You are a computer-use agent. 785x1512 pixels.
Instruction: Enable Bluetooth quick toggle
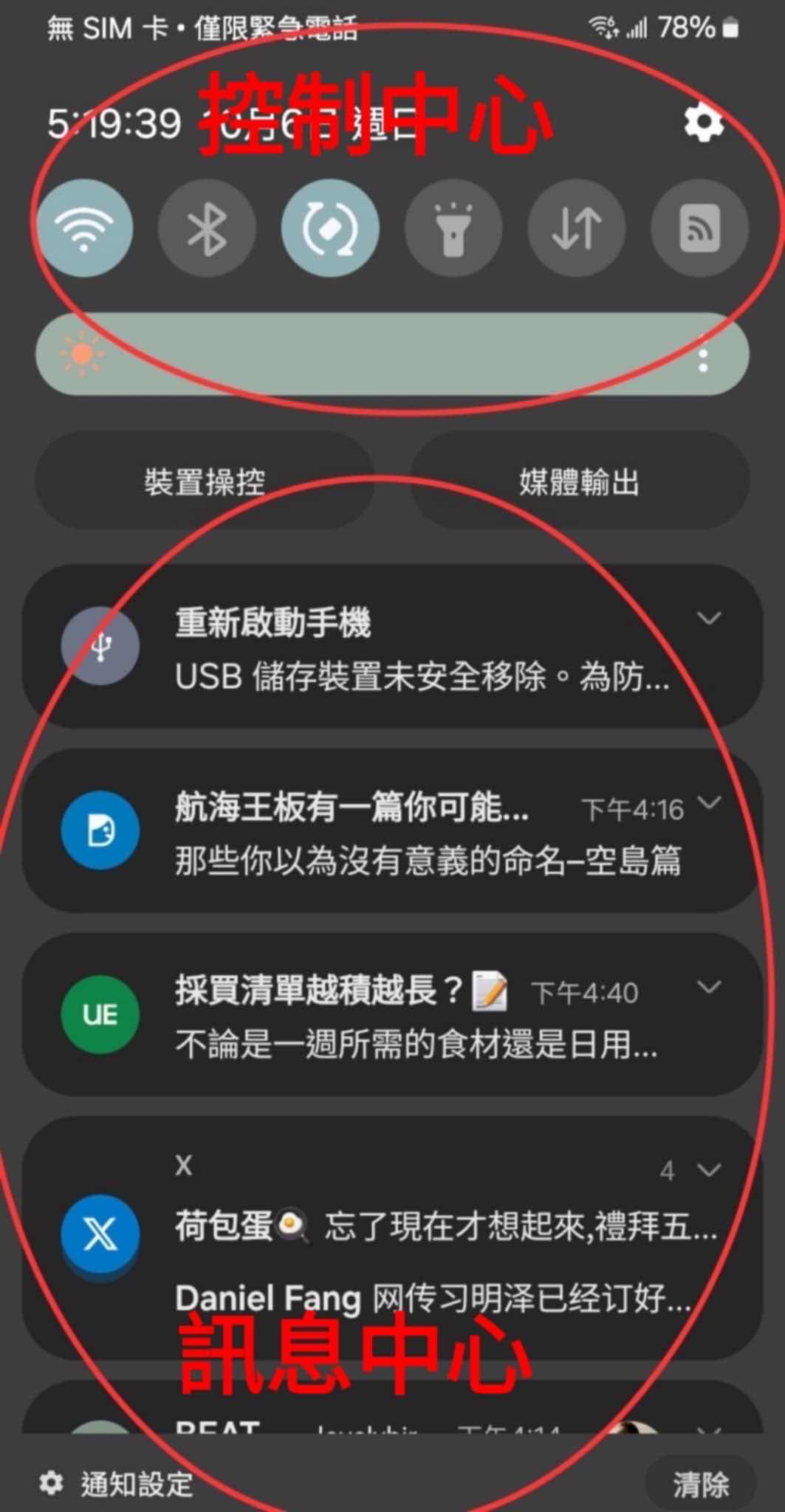[208, 228]
